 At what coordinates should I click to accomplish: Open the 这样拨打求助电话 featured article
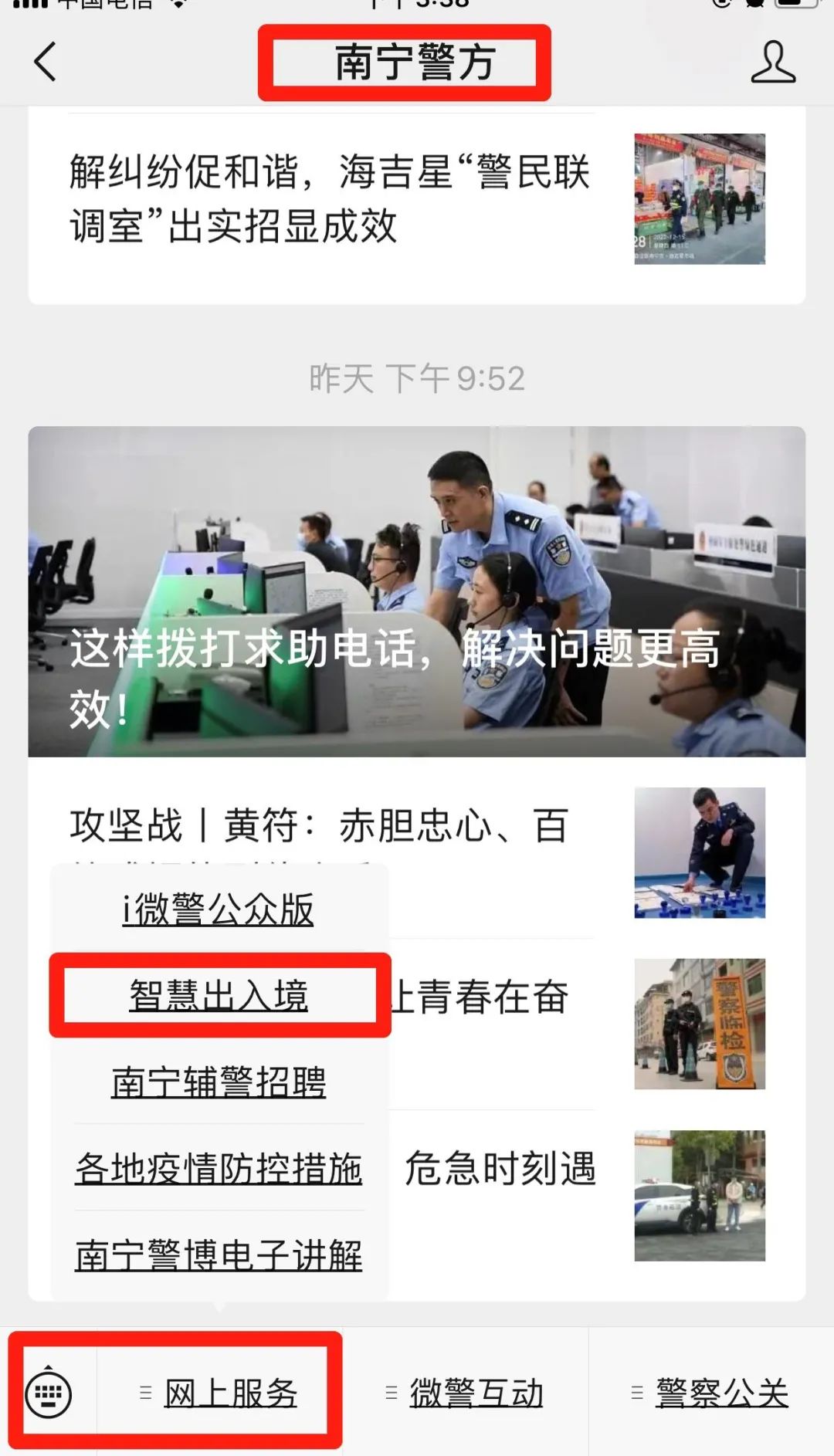(x=417, y=591)
